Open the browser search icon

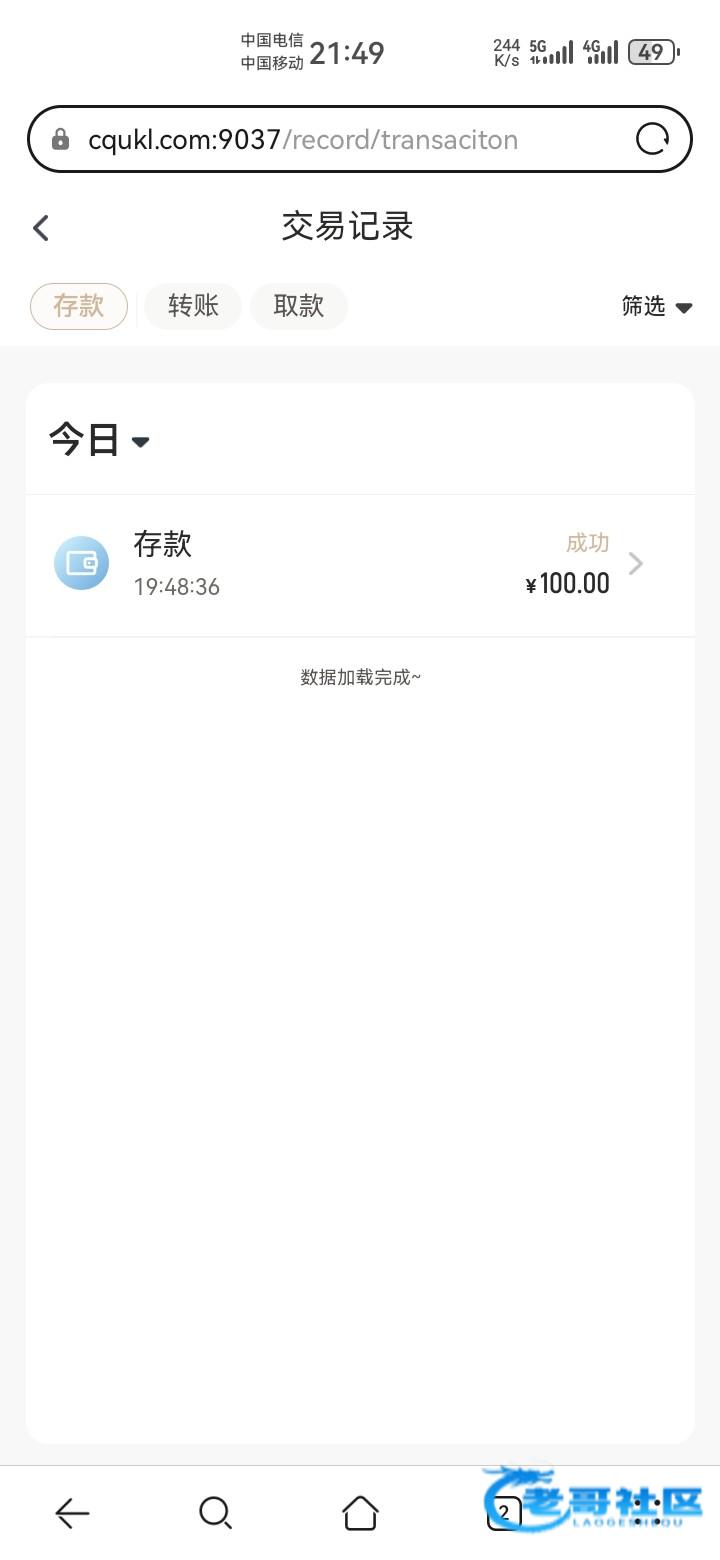215,1513
